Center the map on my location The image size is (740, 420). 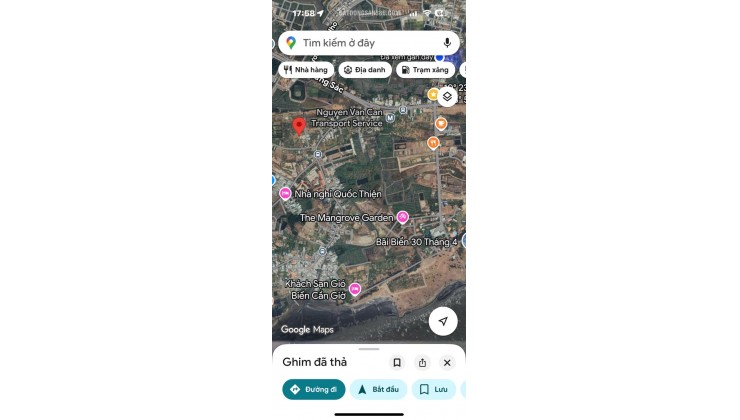(x=443, y=321)
